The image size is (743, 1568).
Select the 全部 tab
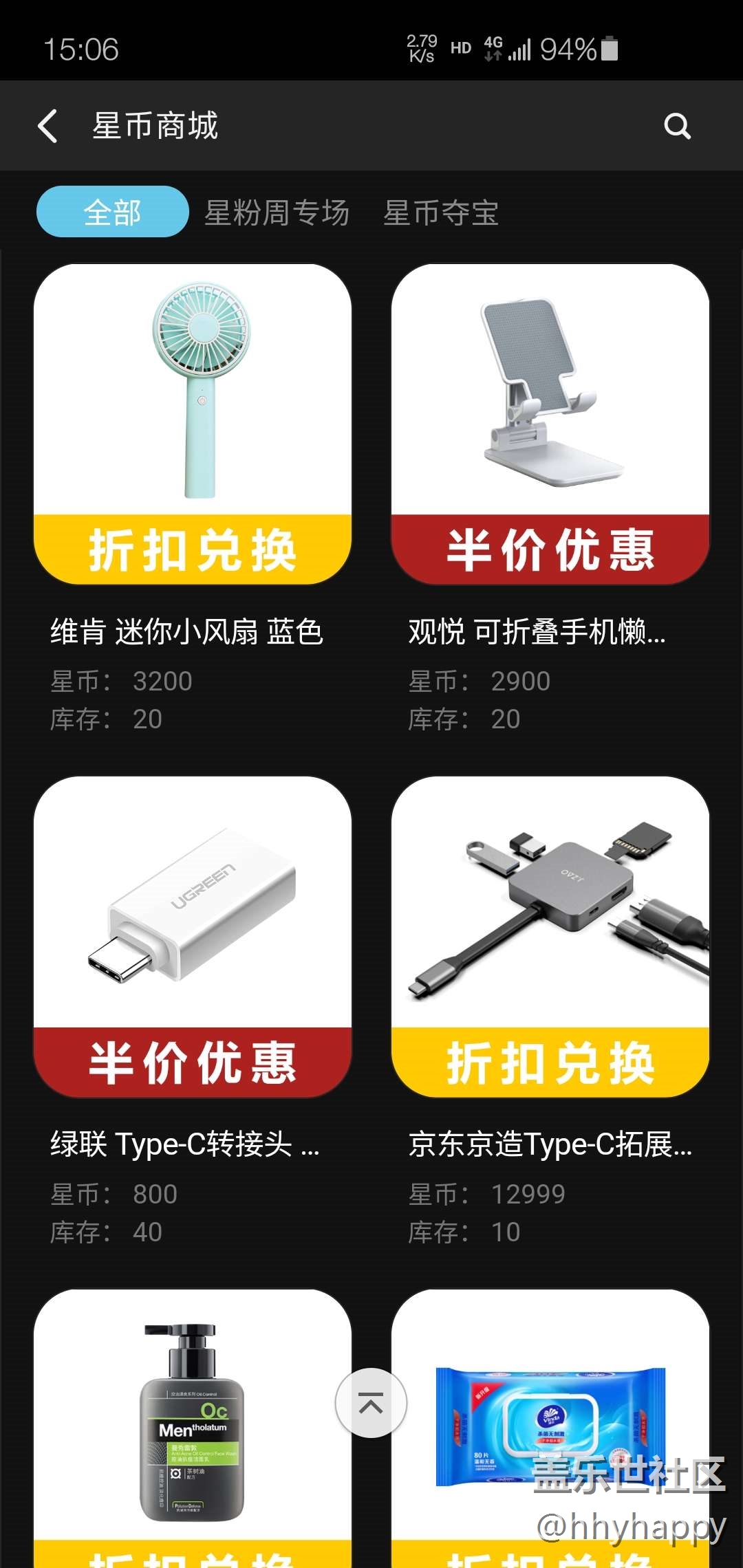click(112, 212)
